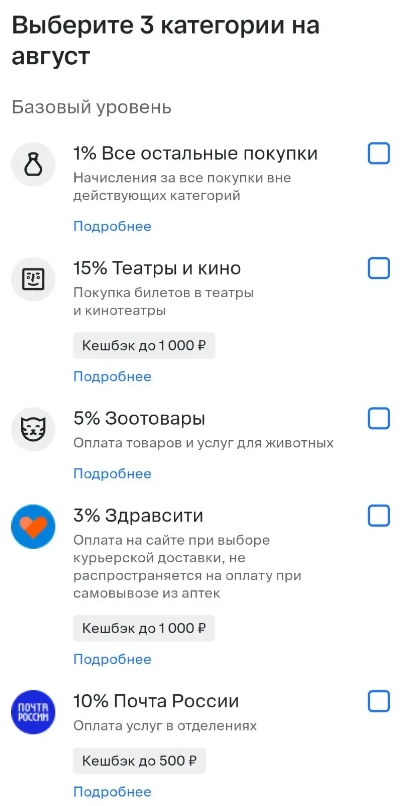This screenshot has width=411, height=806.
Task: Show Подробнее for Почта России
Action: click(112, 792)
